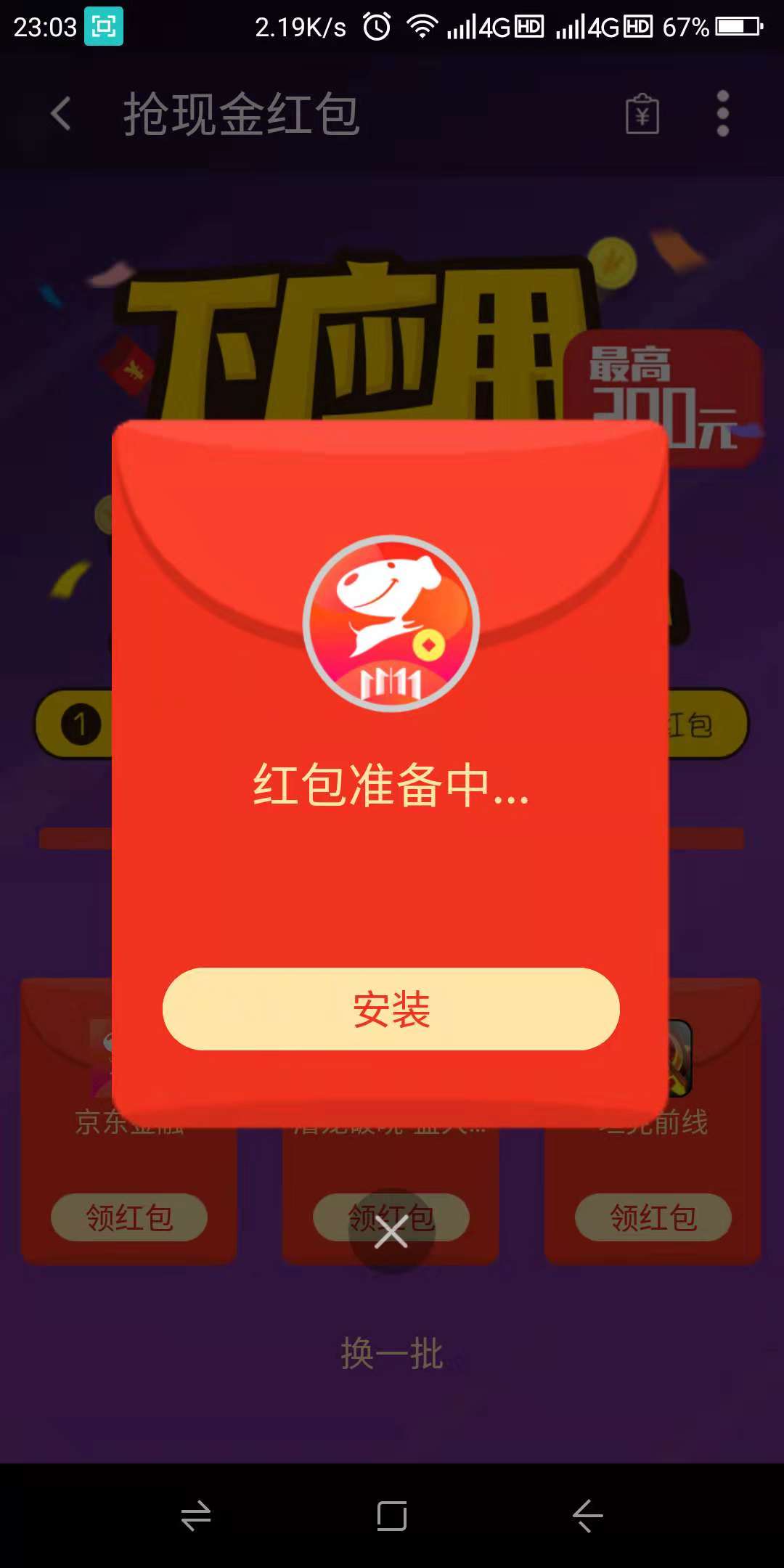784x1568 pixels.
Task: Open the red packet record clipboard ¥ icon
Action: tap(642, 113)
